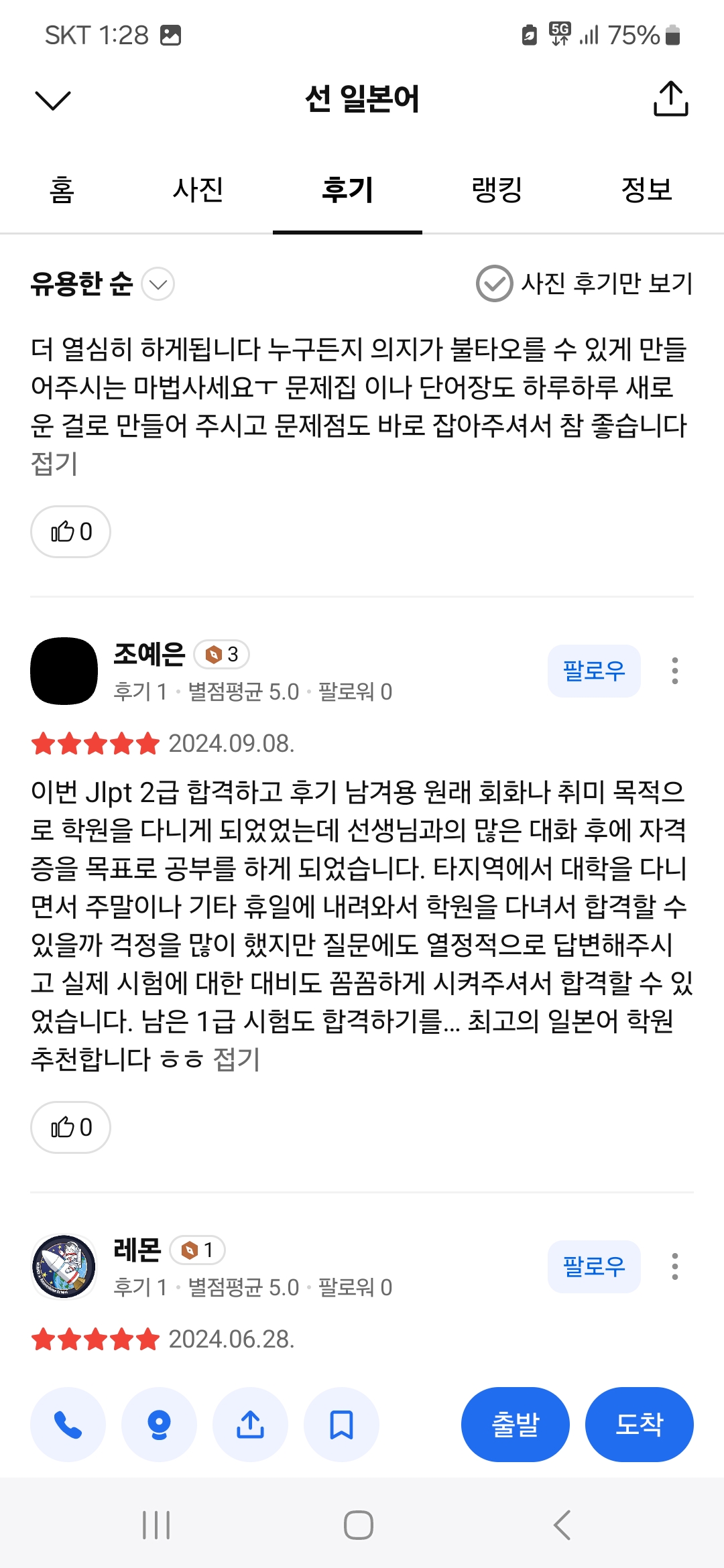
Task: Switch to the 정보 tab
Action: coord(646,190)
